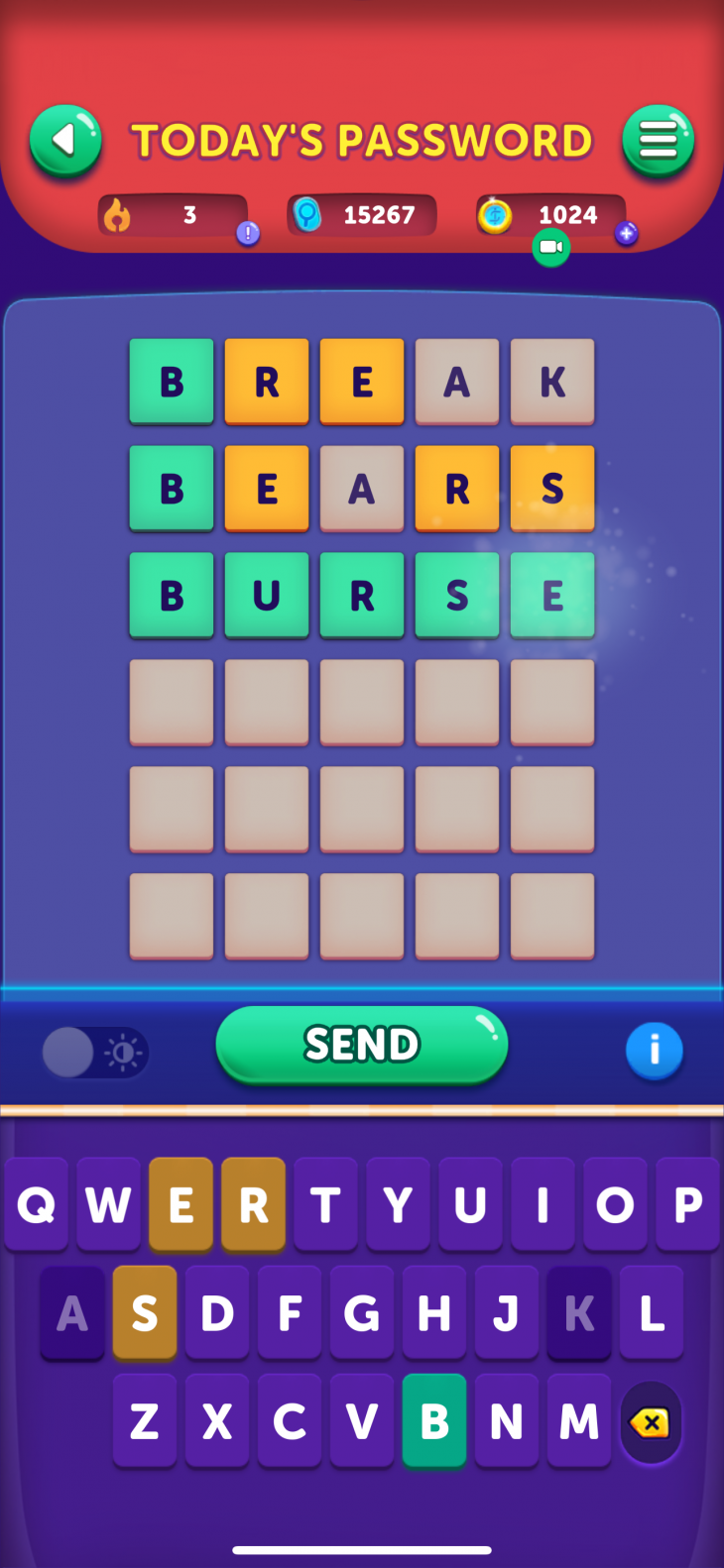Select the letter G key

point(362,1312)
